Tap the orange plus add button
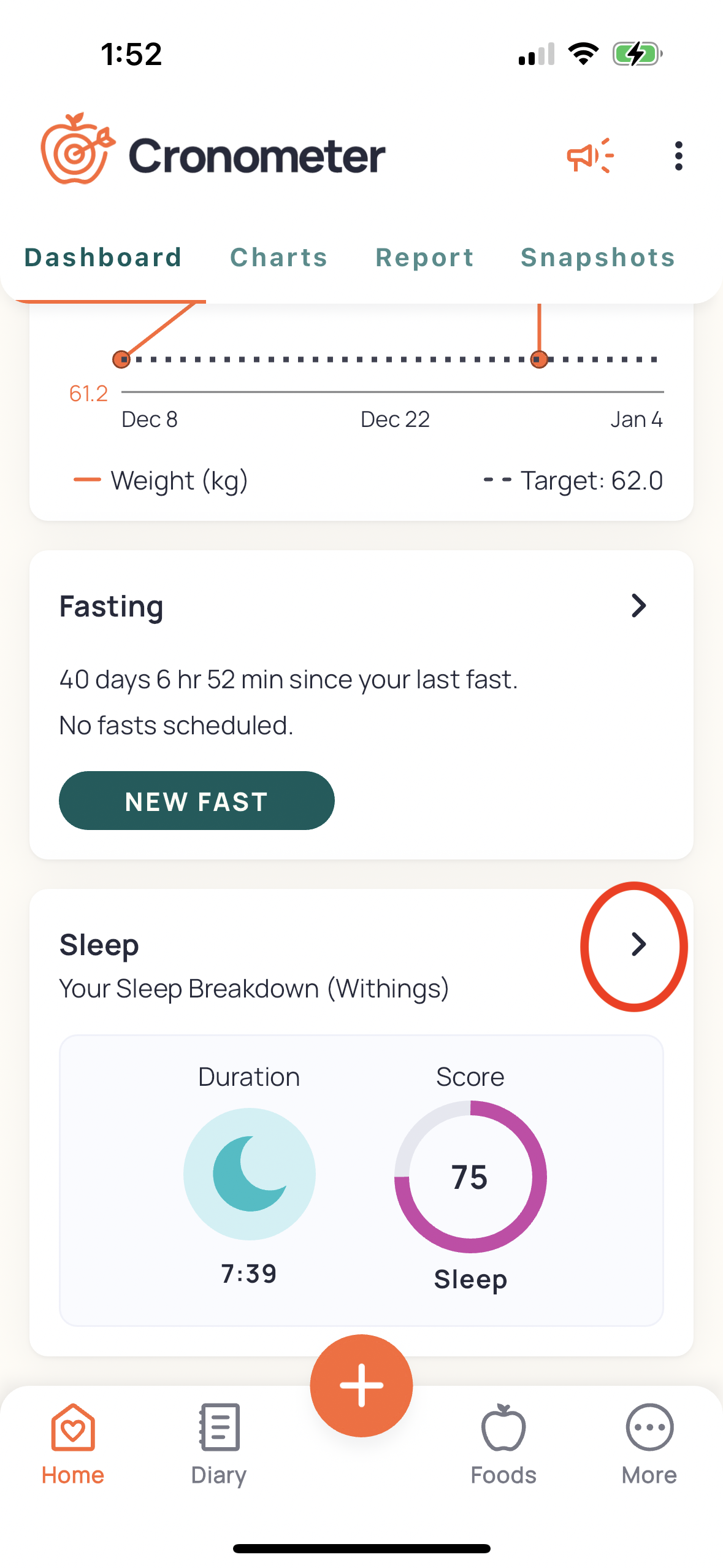 click(361, 1385)
